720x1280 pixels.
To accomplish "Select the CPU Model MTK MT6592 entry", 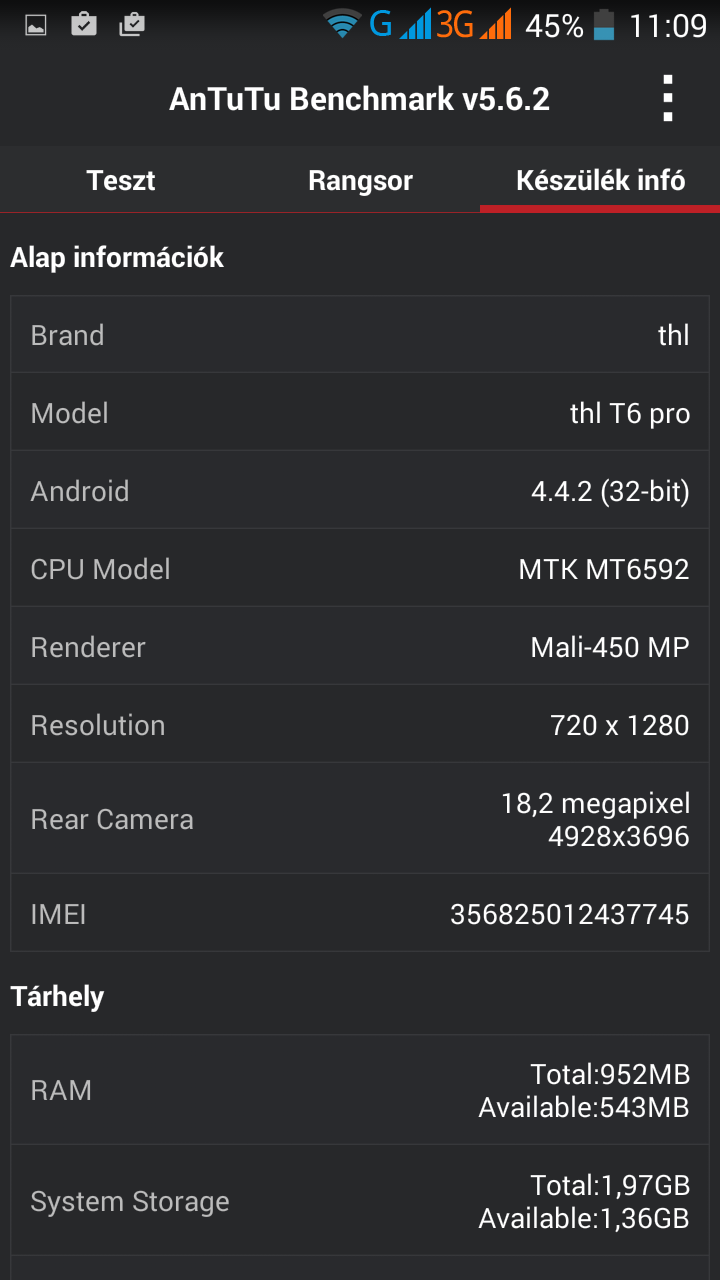I will click(360, 568).
